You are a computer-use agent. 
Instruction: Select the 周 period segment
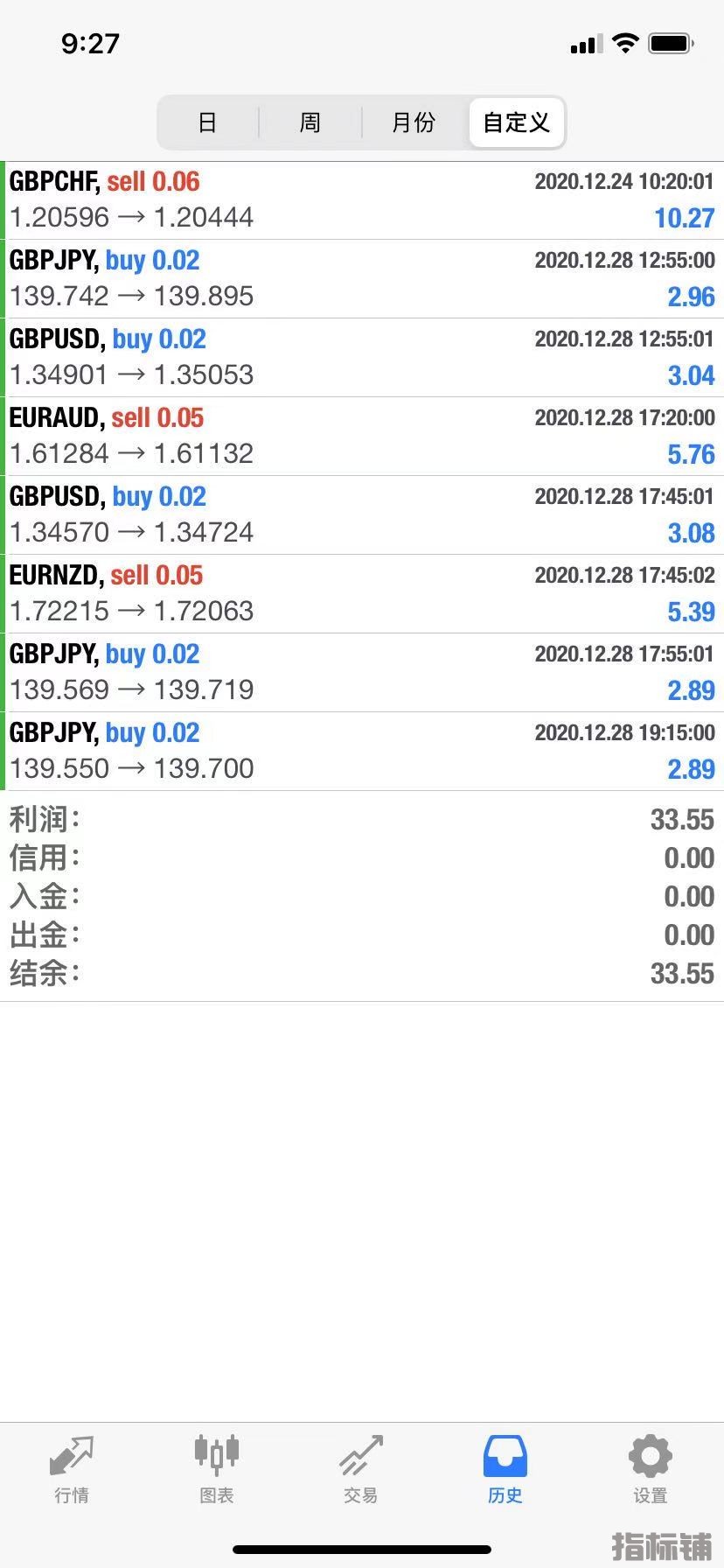pyautogui.click(x=310, y=122)
